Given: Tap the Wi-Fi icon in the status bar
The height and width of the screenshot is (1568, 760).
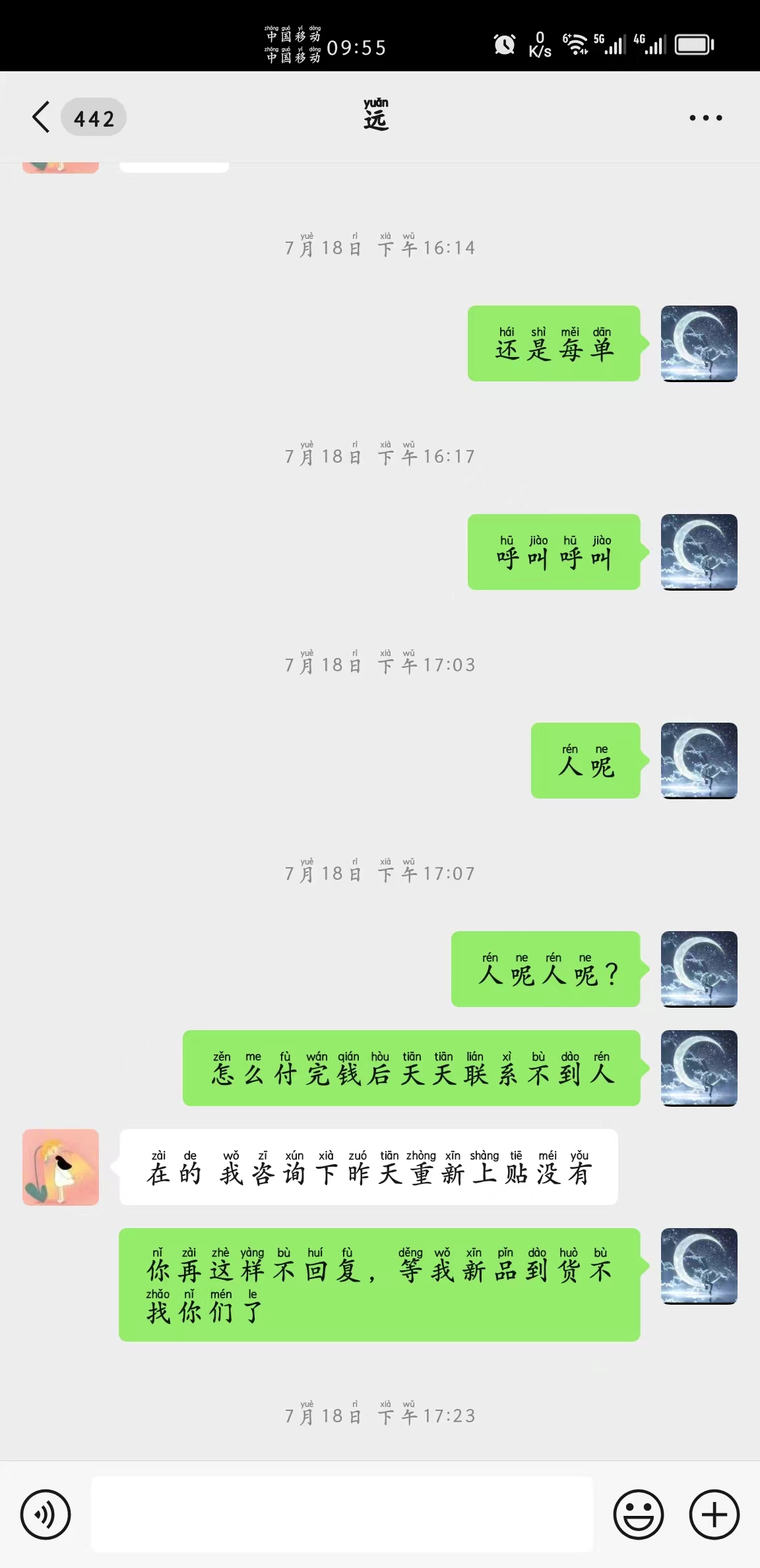Looking at the screenshot, I should pyautogui.click(x=576, y=44).
